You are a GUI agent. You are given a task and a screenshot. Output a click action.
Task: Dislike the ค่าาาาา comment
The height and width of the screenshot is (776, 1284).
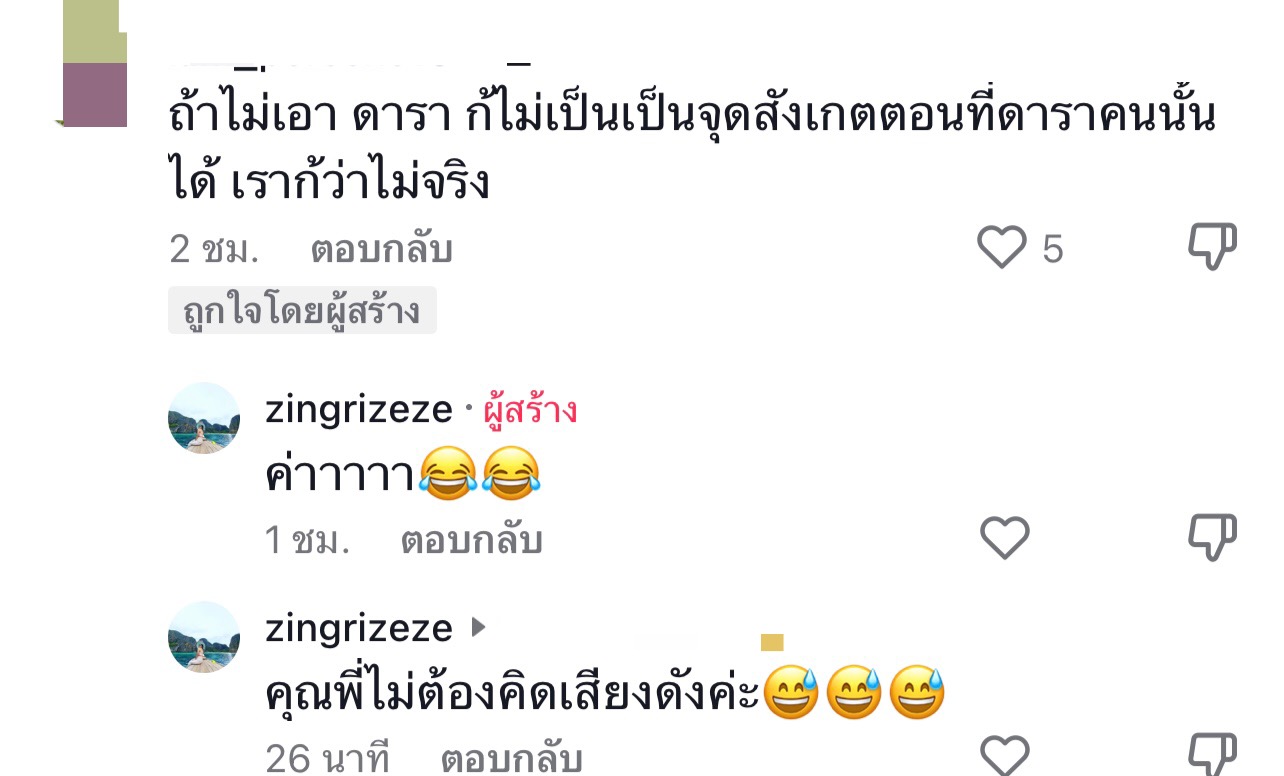click(1212, 537)
